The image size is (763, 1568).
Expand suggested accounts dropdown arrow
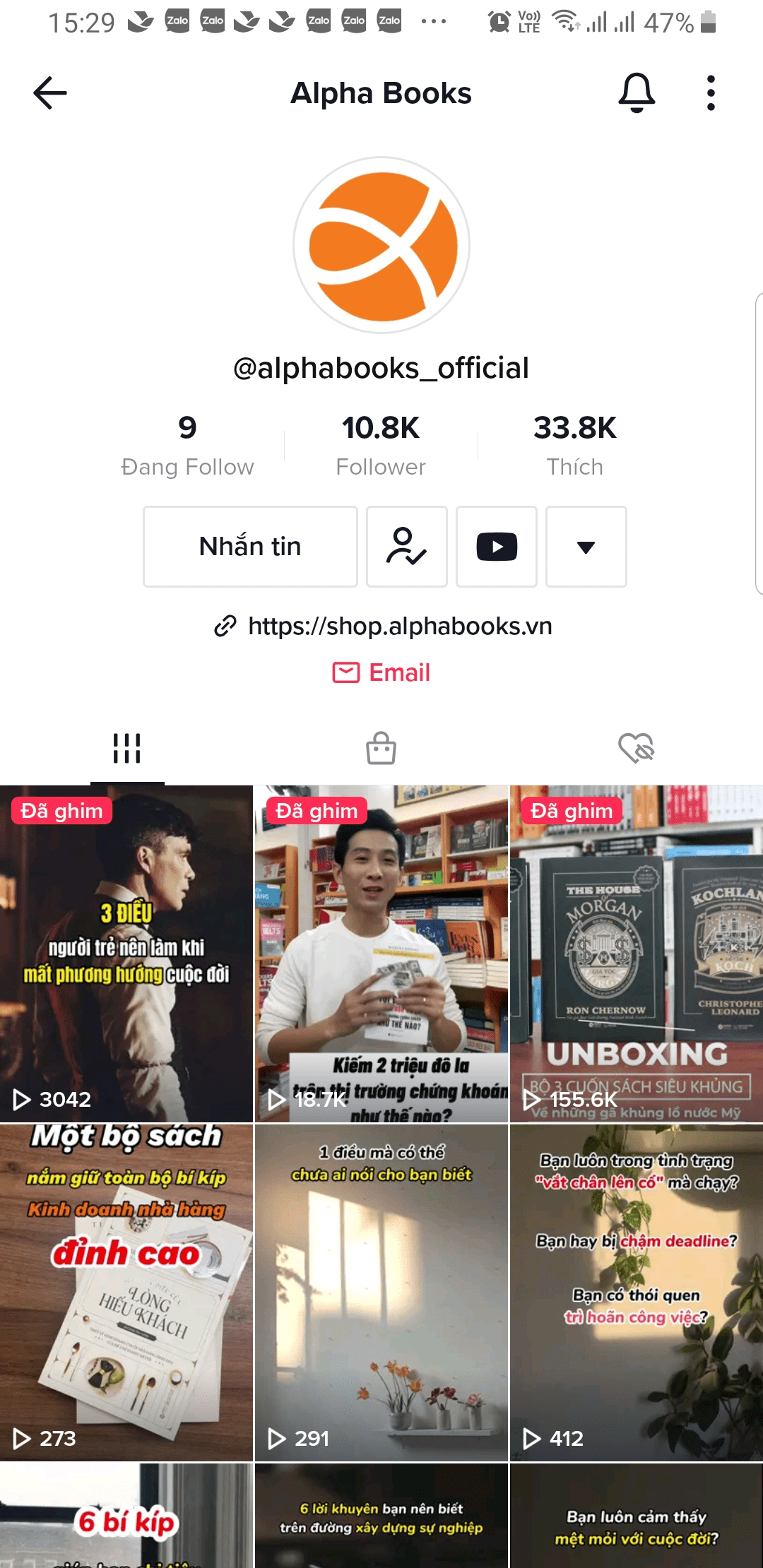586,546
